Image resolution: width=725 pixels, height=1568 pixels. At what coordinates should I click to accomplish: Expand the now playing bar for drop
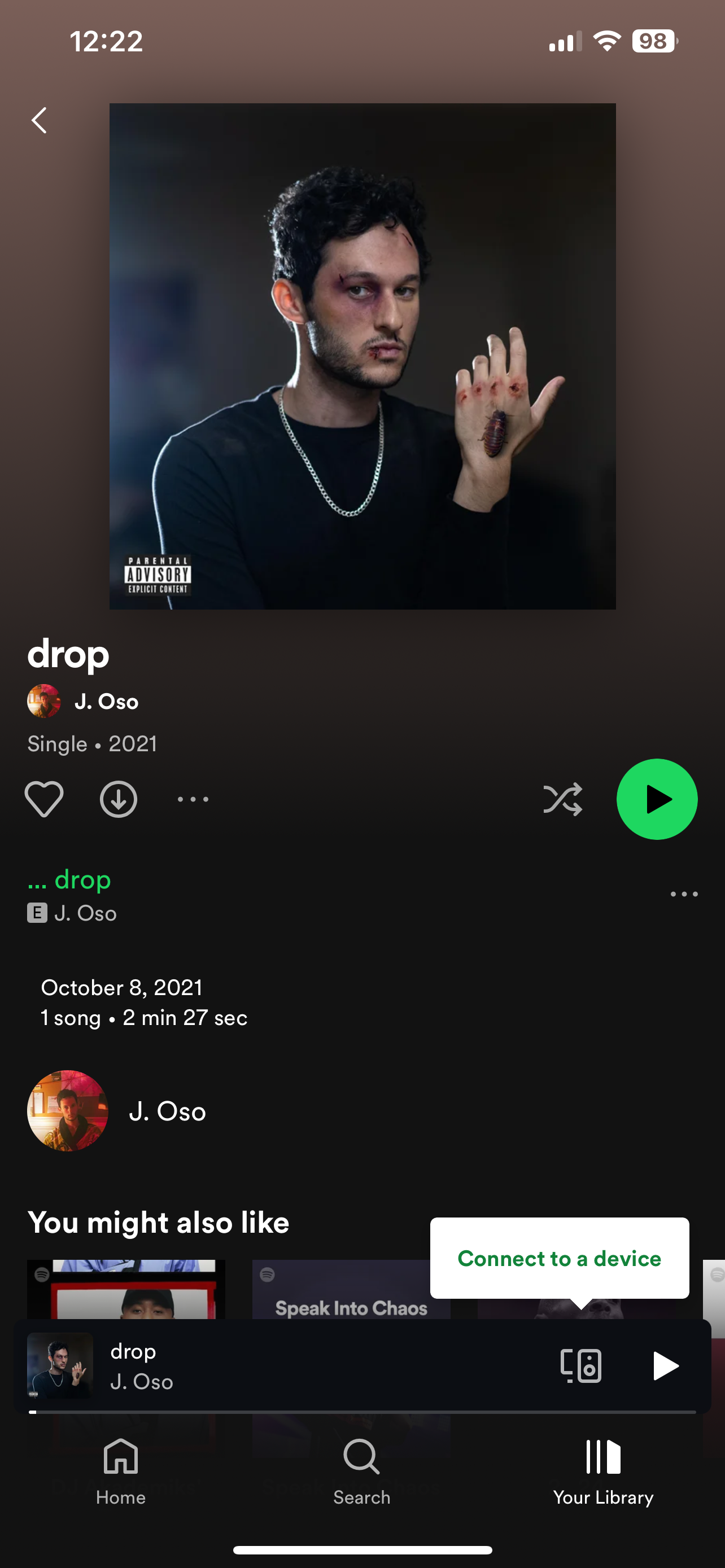point(304,1365)
